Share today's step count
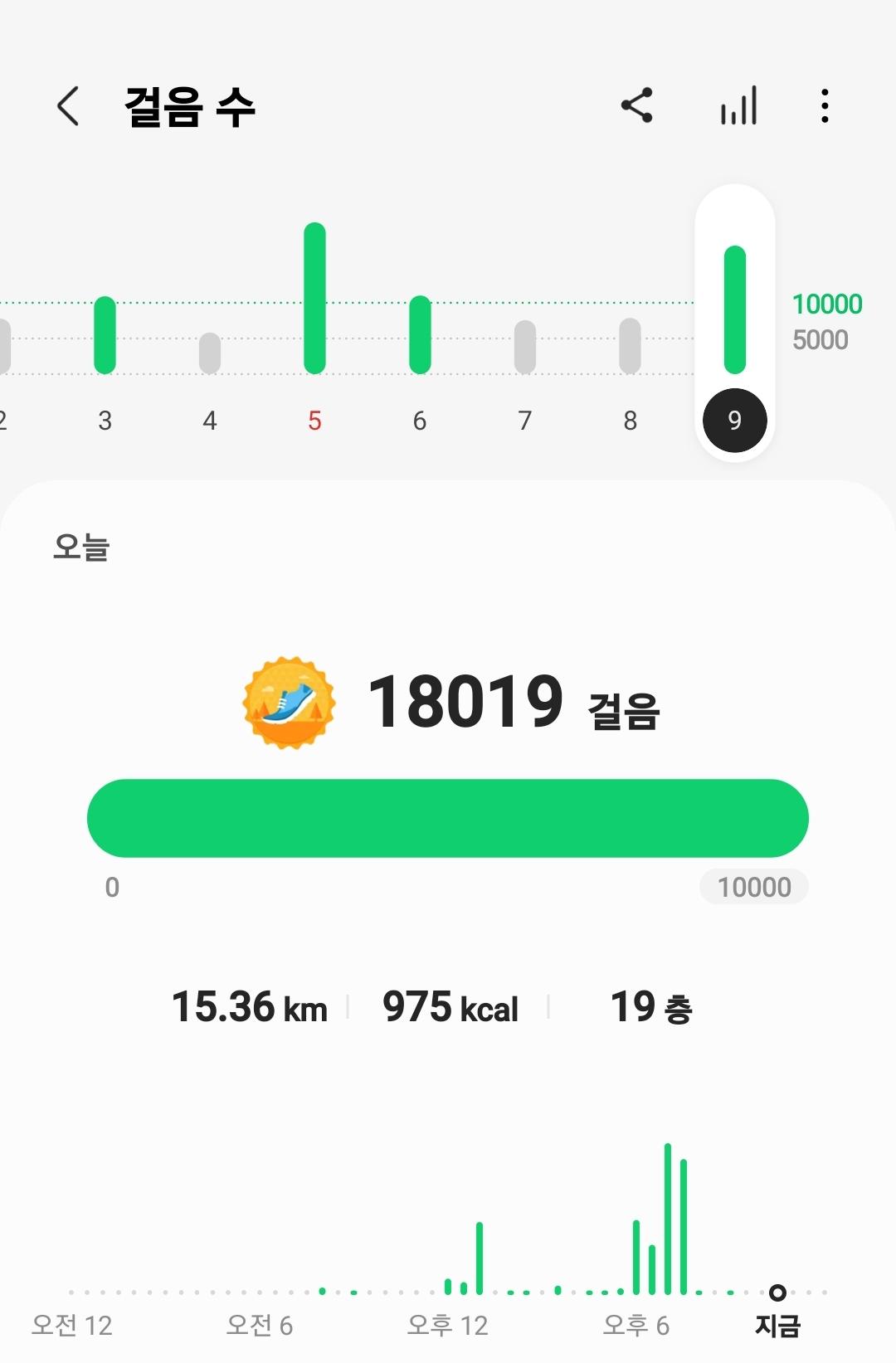 637,106
